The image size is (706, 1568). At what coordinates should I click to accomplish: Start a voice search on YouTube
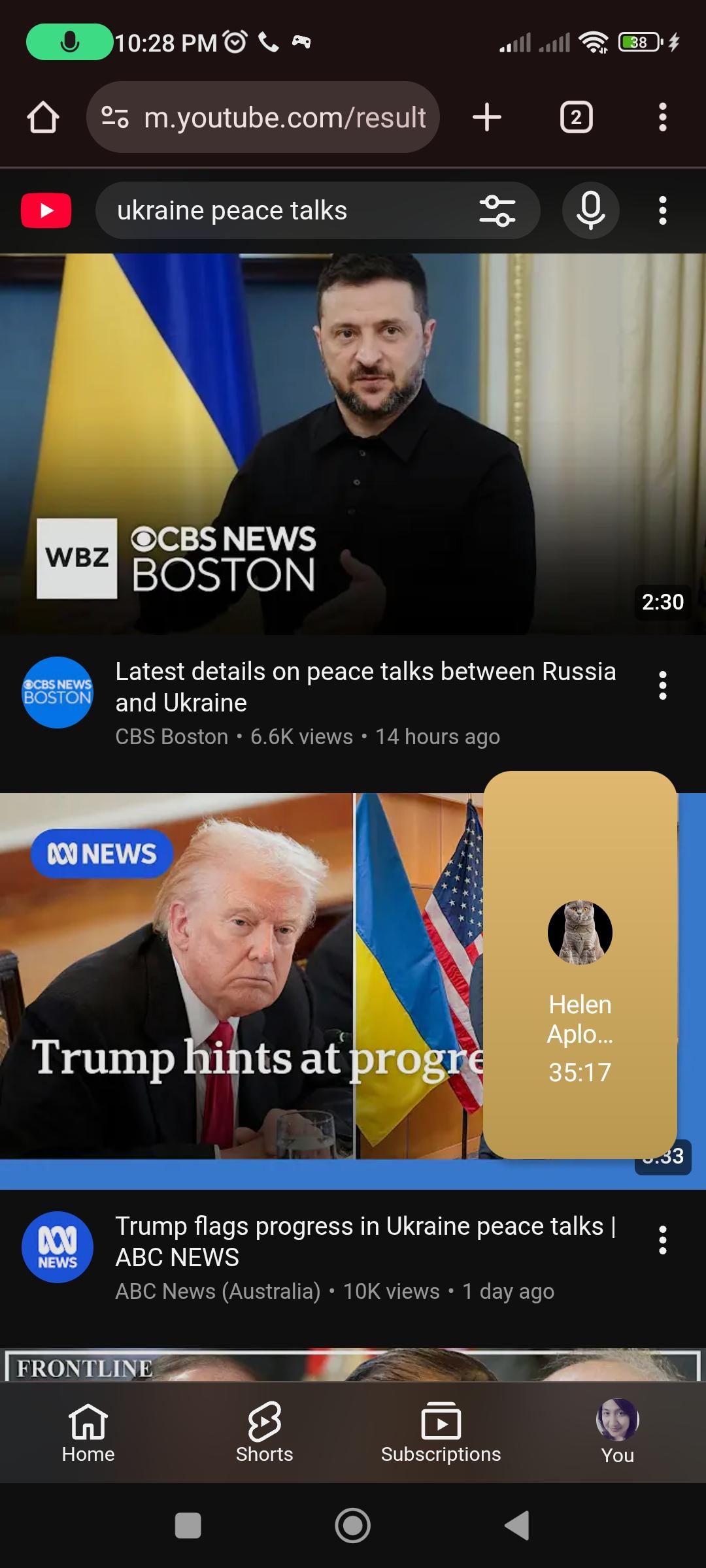590,211
